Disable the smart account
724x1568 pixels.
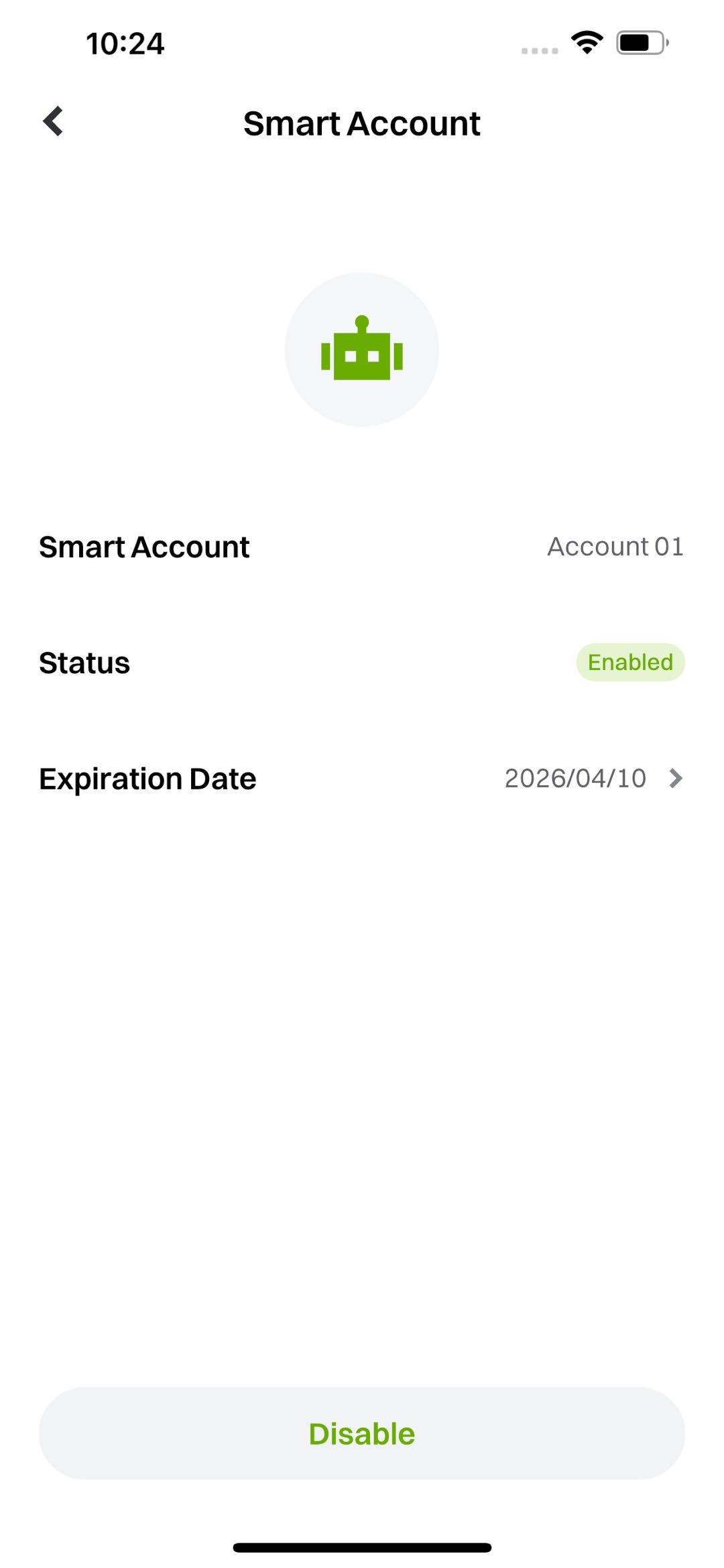(362, 1433)
